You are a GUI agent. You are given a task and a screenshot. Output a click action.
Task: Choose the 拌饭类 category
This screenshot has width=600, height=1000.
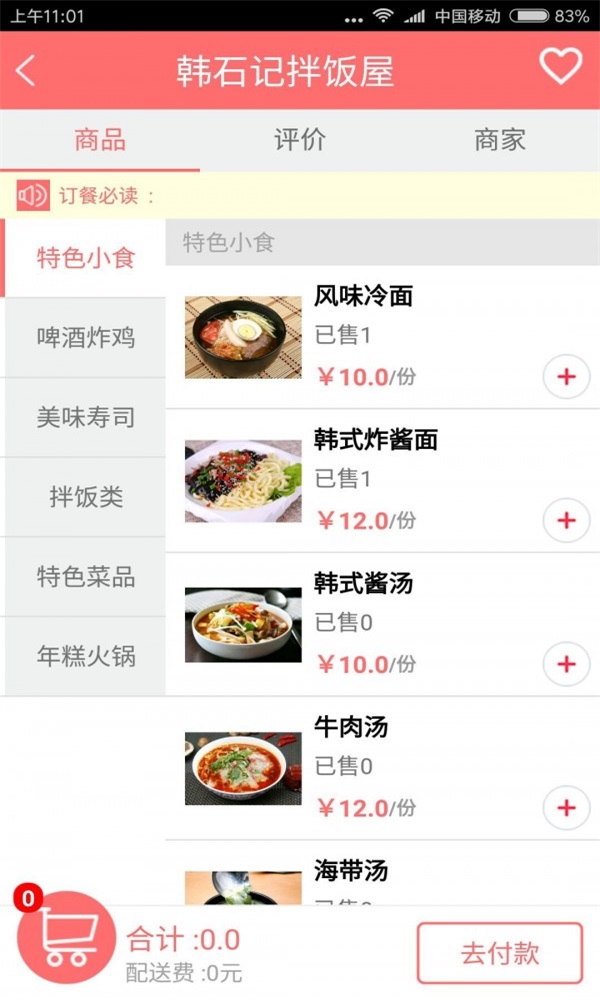point(85,497)
